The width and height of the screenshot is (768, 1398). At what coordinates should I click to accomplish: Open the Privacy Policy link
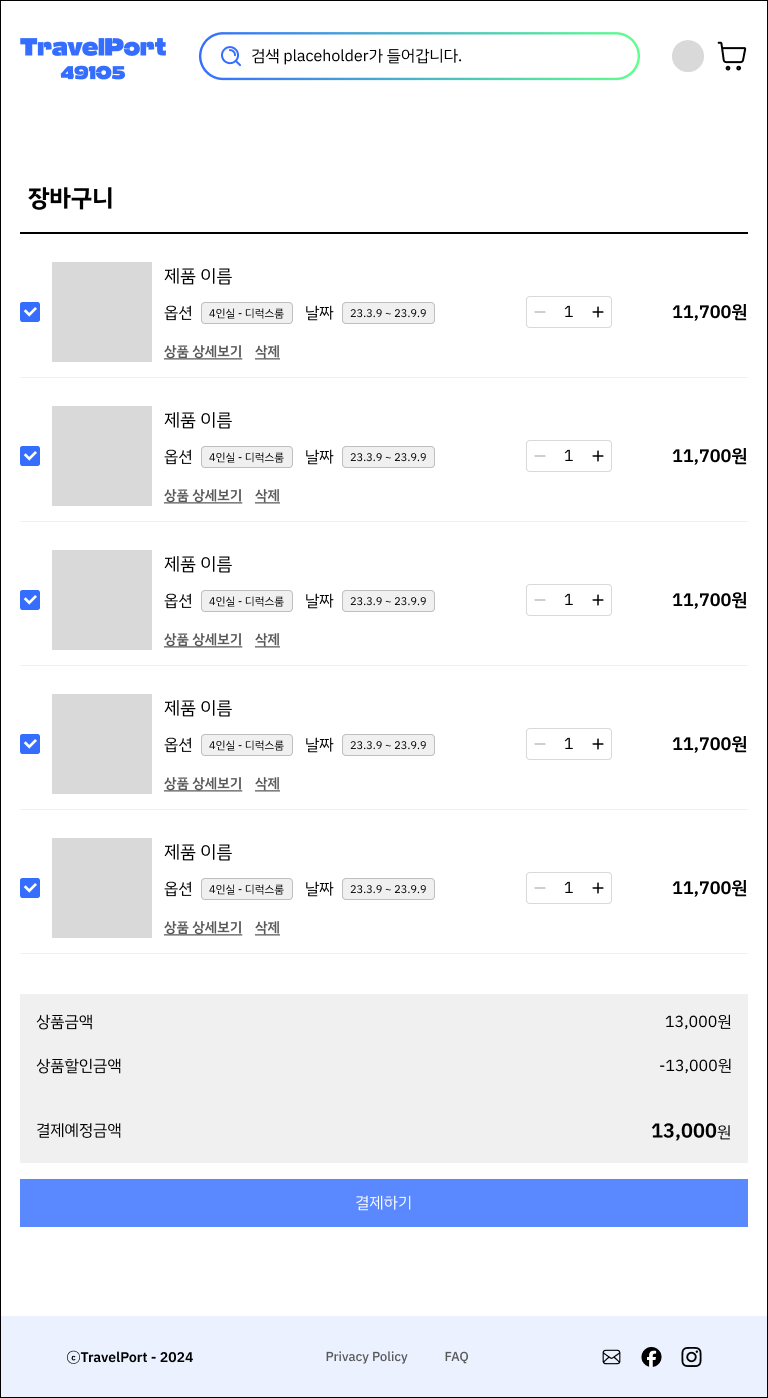[367, 1357]
